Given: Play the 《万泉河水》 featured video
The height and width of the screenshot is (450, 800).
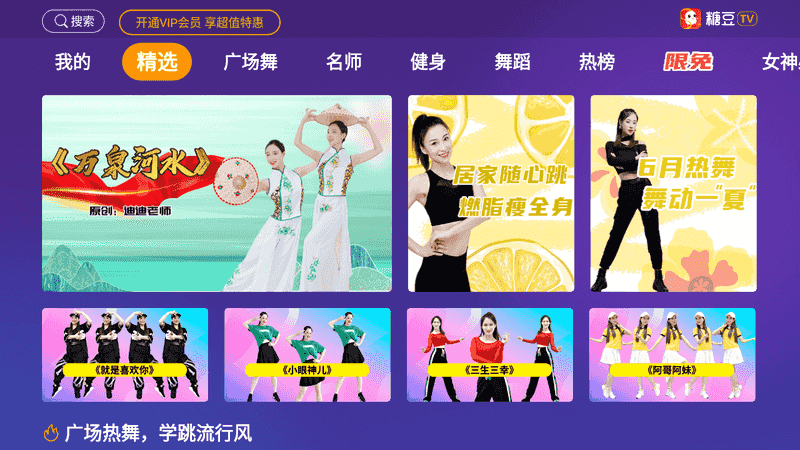Looking at the screenshot, I should pos(217,193).
